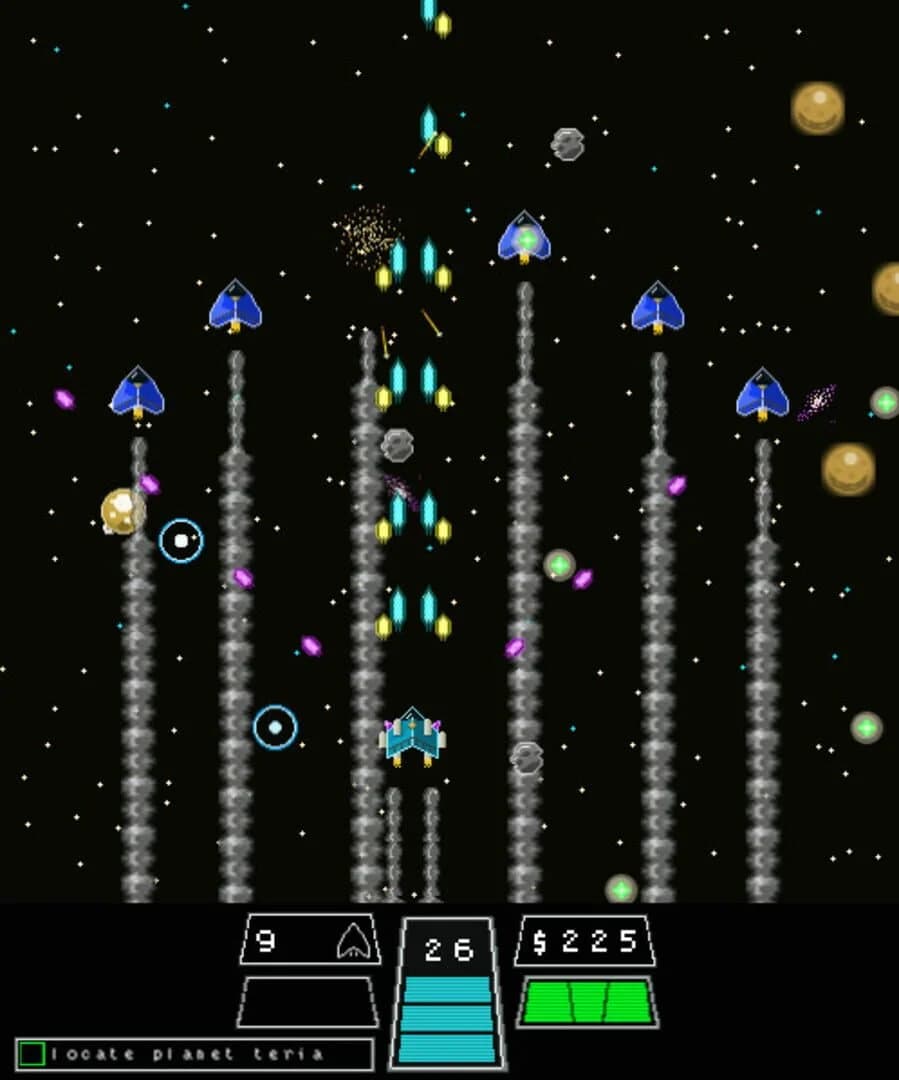Image resolution: width=899 pixels, height=1080 pixels.
Task: Click the player's spaceship at screen center
Action: tap(410, 740)
